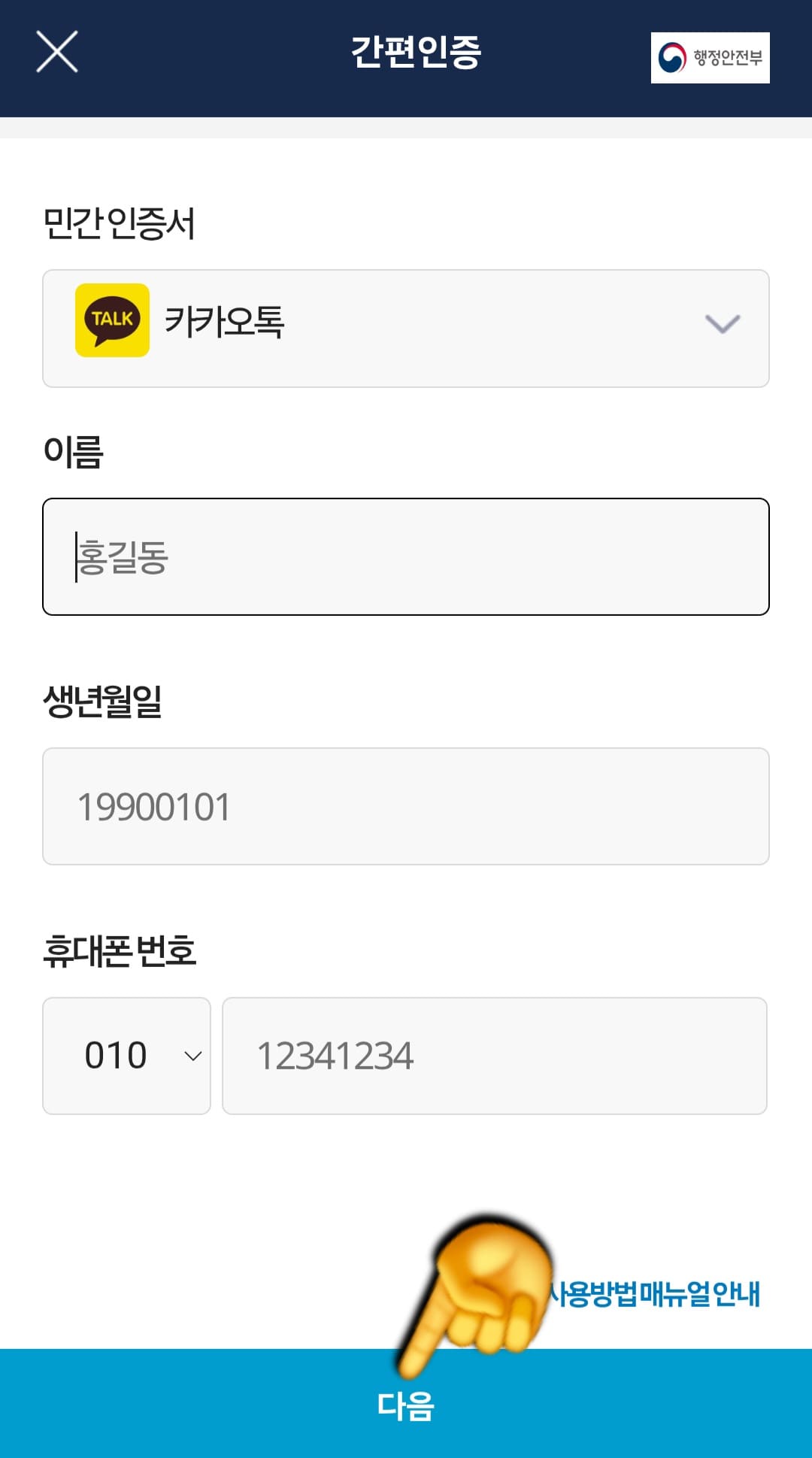
Task: Click the chevron next to 카카오톡
Action: pyautogui.click(x=722, y=326)
